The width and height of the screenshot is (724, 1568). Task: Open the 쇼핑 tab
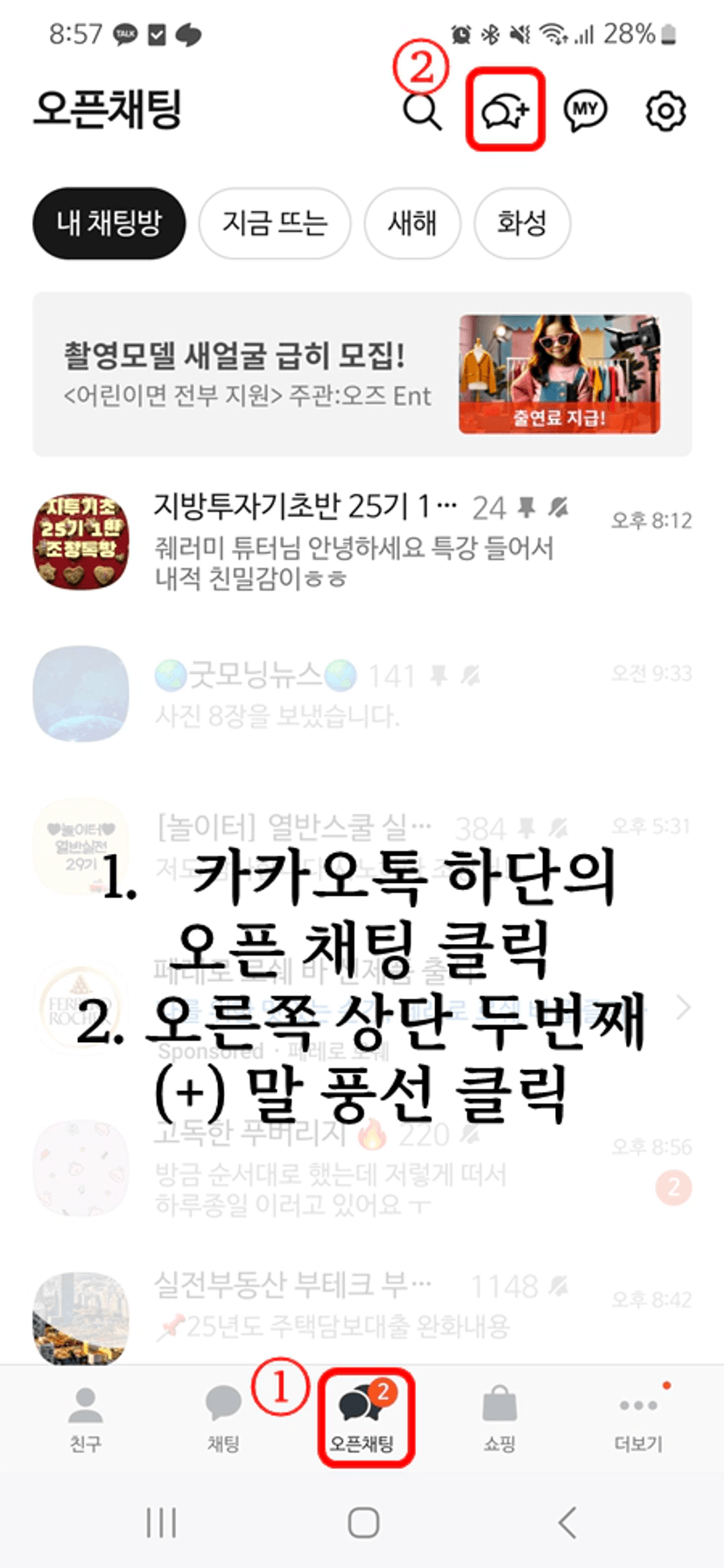pos(500,1419)
